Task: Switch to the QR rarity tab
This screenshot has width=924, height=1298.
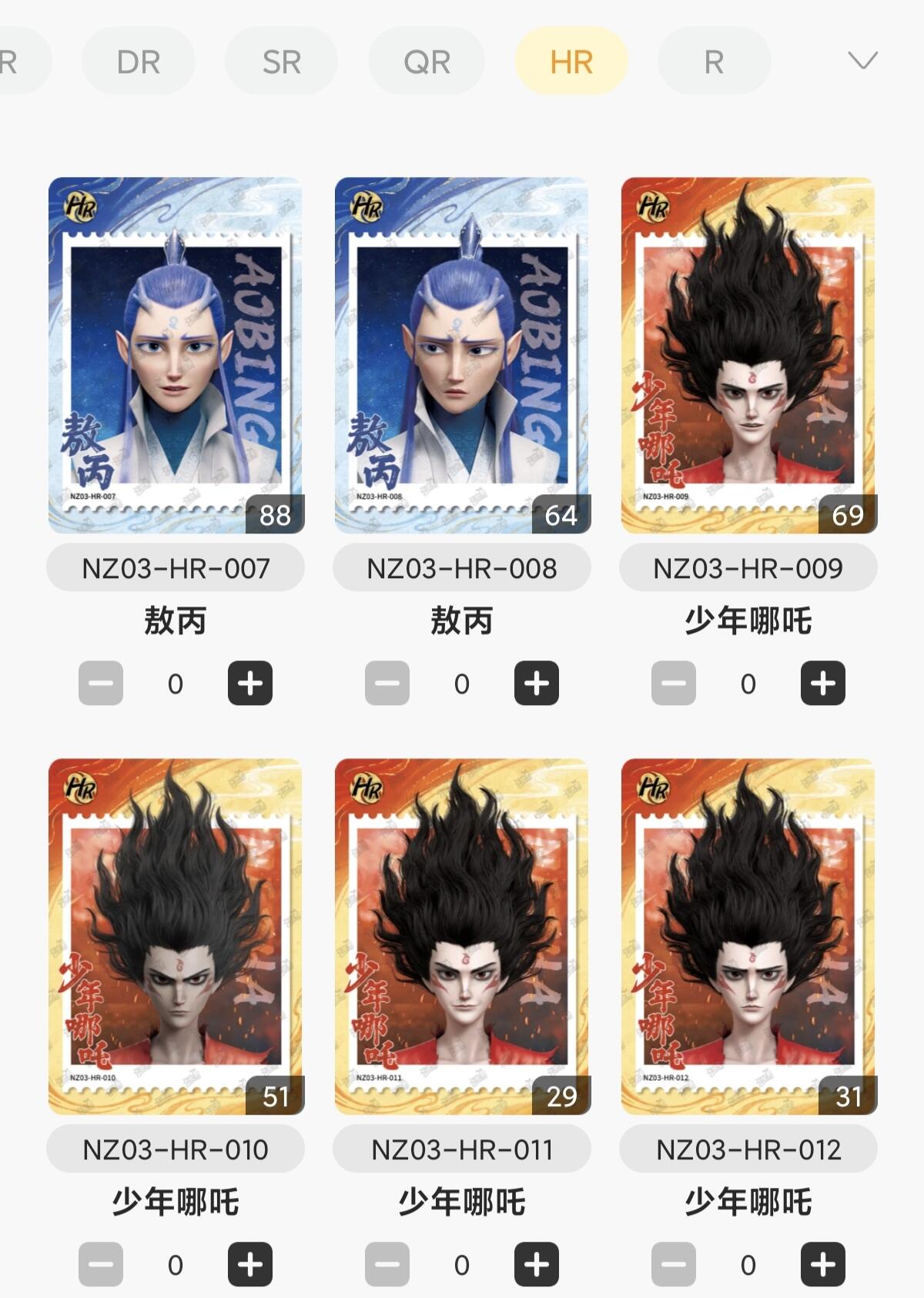Action: pyautogui.click(x=427, y=62)
